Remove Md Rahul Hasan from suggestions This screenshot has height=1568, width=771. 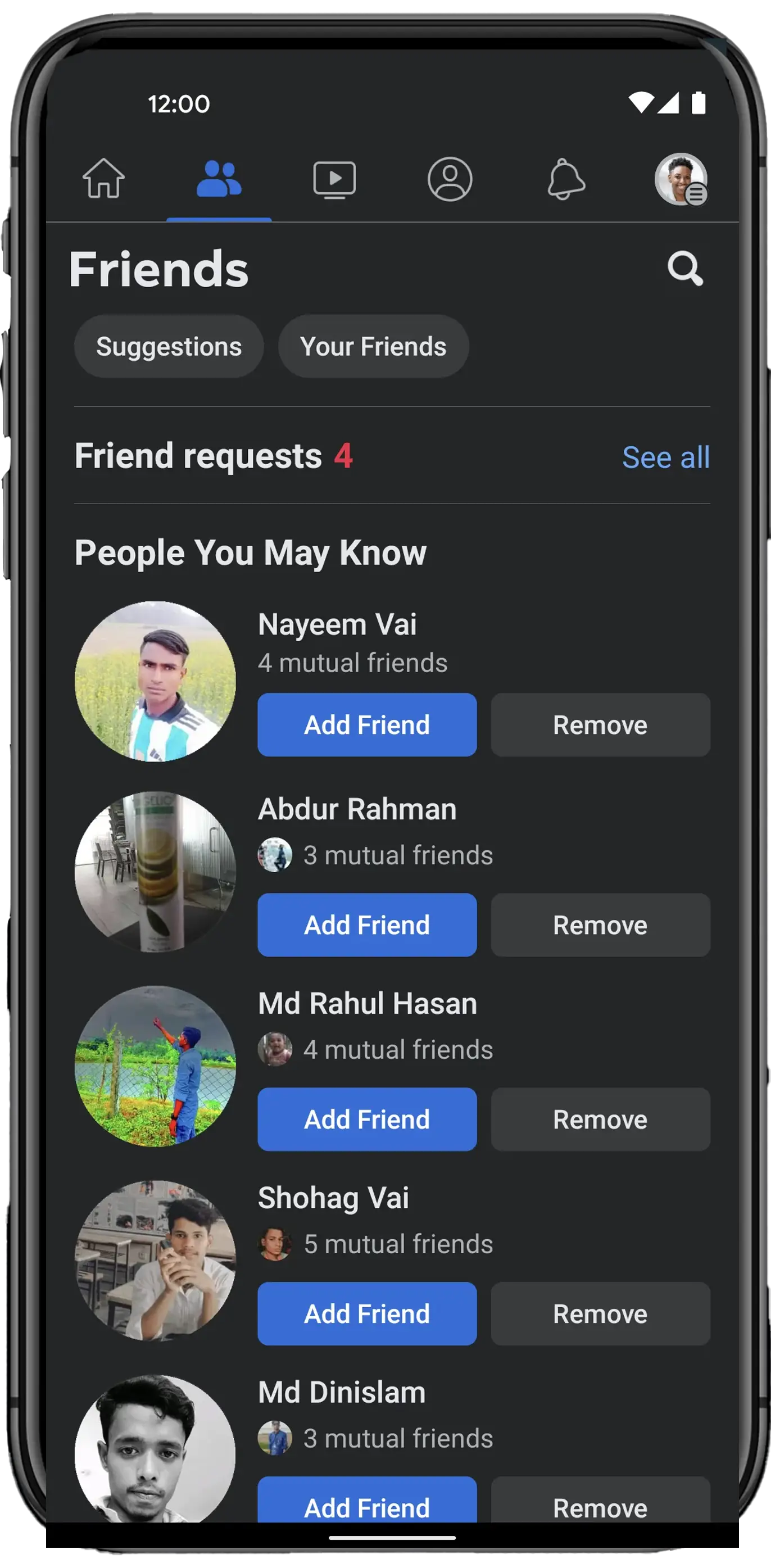point(600,1120)
